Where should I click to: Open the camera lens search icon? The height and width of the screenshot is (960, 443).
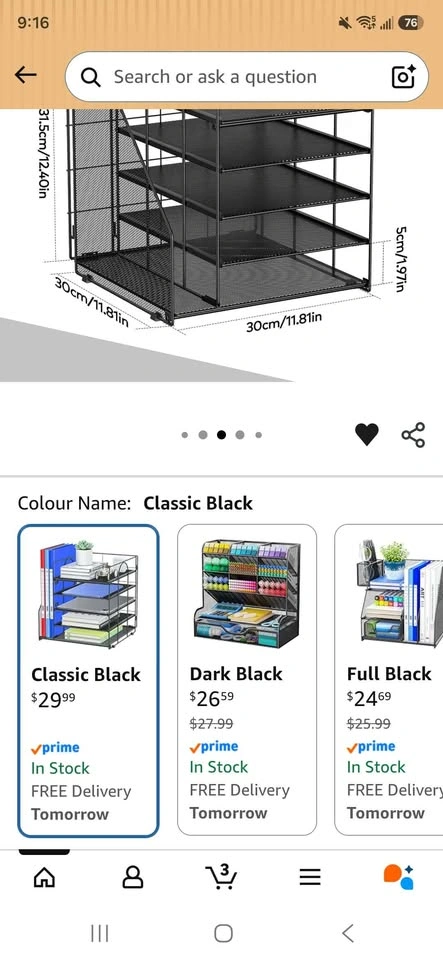403,77
